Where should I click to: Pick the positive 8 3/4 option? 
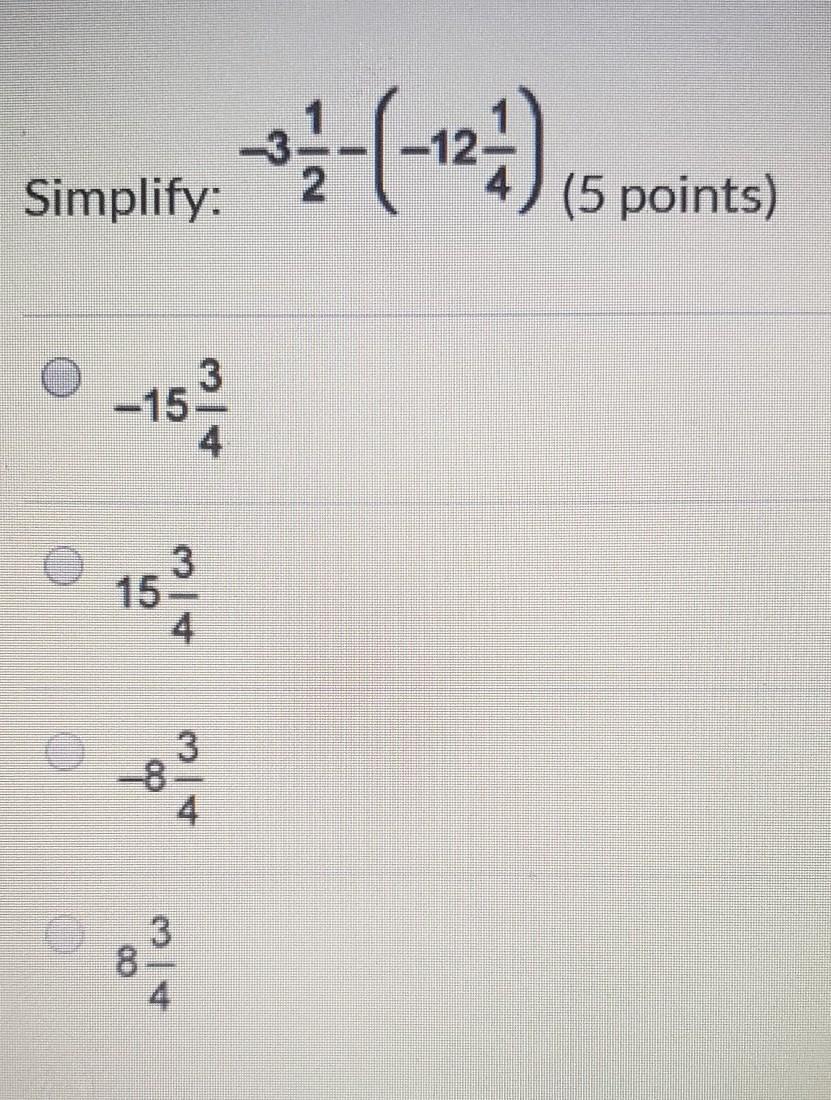63,935
